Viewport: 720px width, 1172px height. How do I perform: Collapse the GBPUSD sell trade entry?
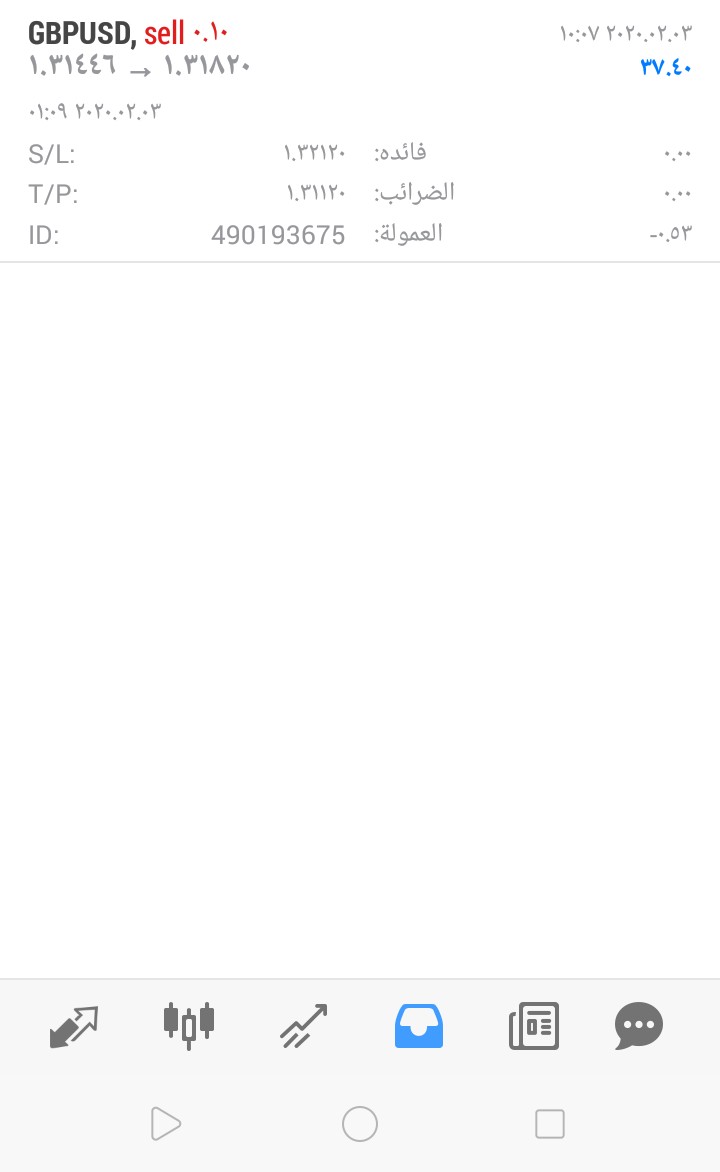coord(360,131)
